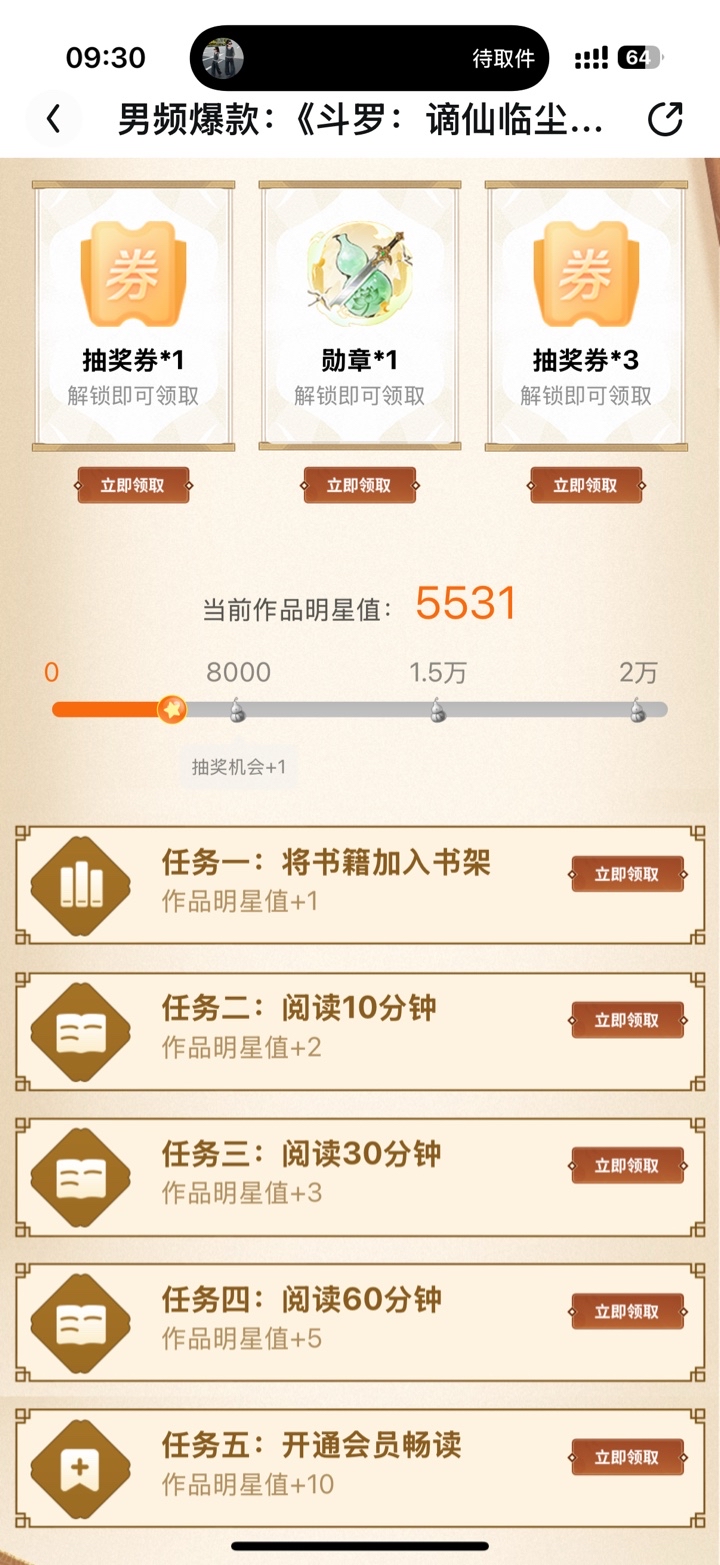Screen dimensions: 720x1565
Task: Tap 立即领取 for 任务五 开通会员畅读
Action: click(627, 1457)
